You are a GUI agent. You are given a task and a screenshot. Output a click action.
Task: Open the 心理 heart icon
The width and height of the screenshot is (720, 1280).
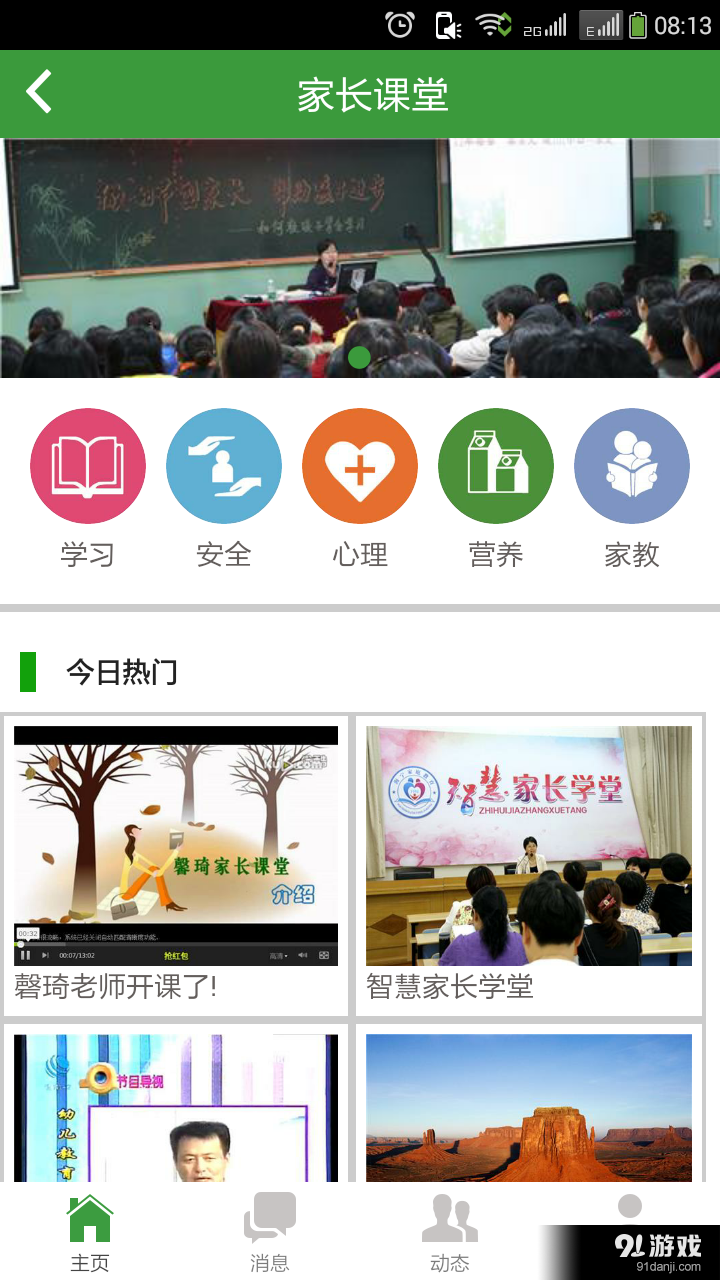coord(360,465)
